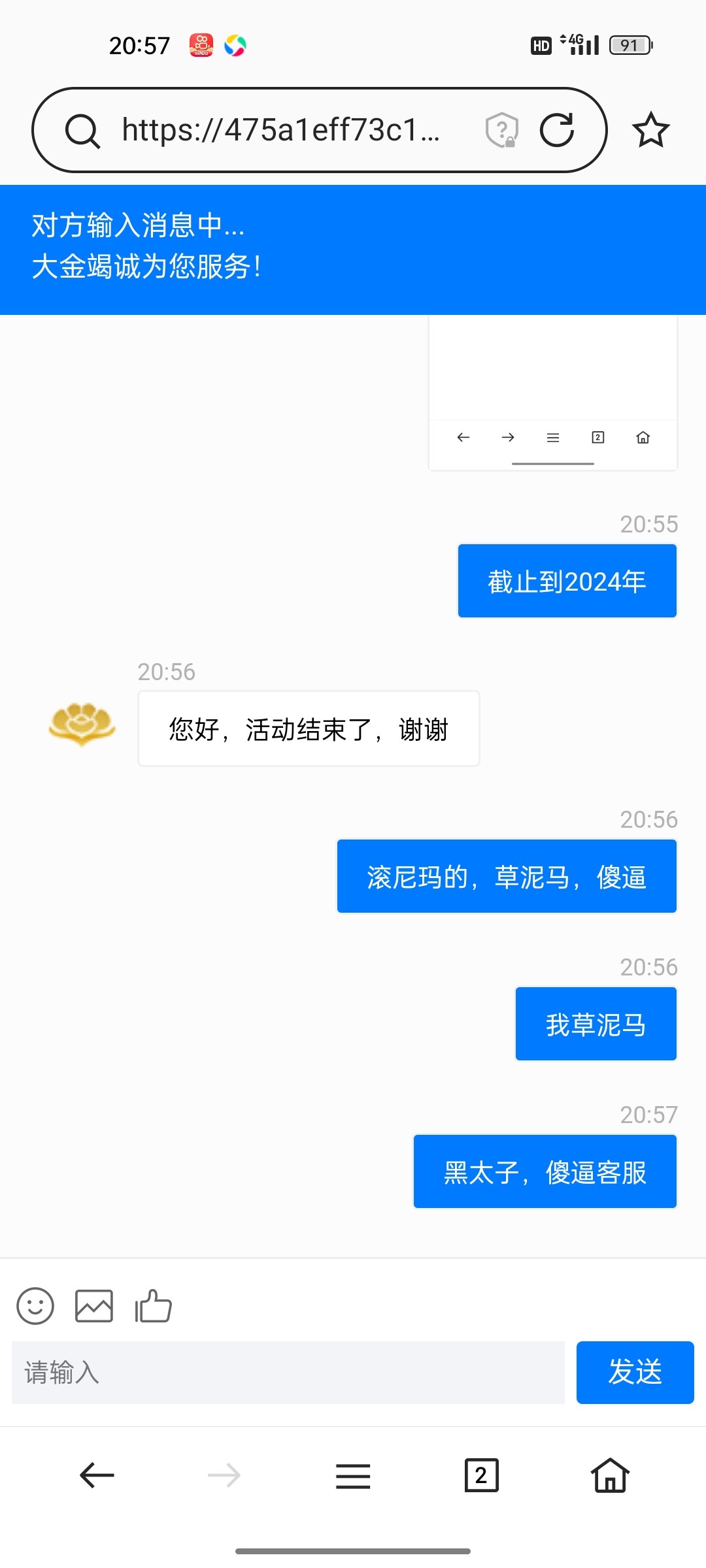Go back to the previous page
The width and height of the screenshot is (706, 1568).
click(97, 1475)
